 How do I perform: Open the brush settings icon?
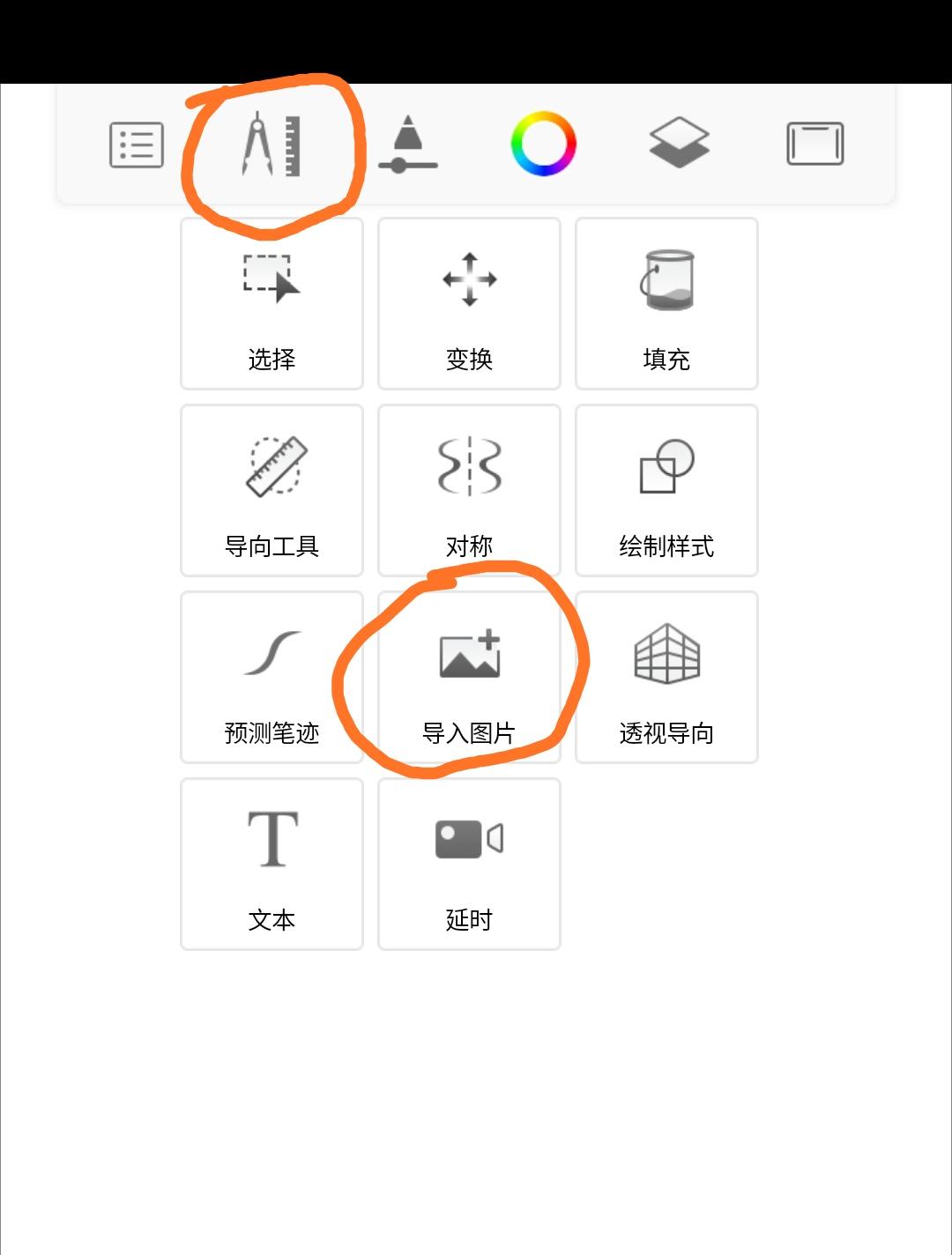407,145
